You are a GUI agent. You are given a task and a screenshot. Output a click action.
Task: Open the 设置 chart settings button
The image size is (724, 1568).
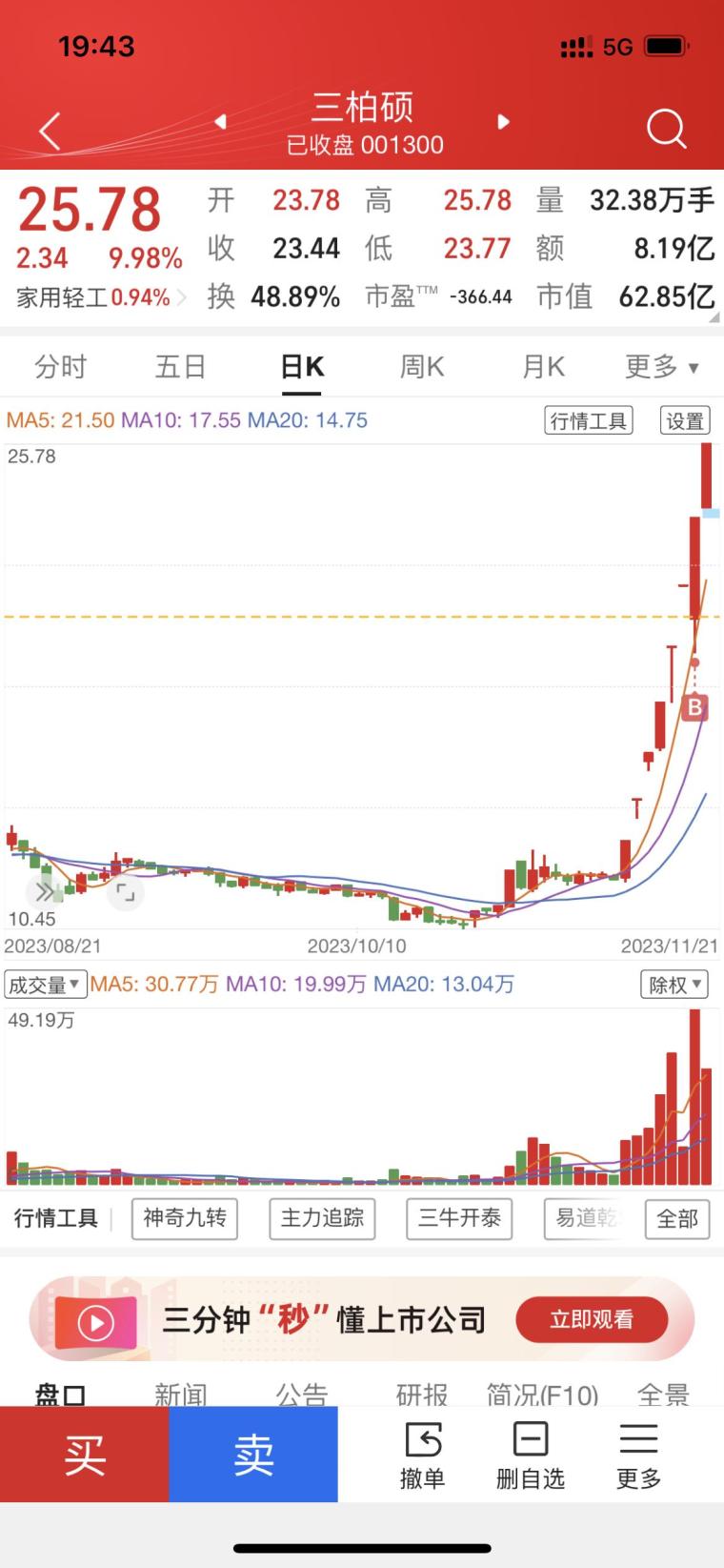[685, 420]
